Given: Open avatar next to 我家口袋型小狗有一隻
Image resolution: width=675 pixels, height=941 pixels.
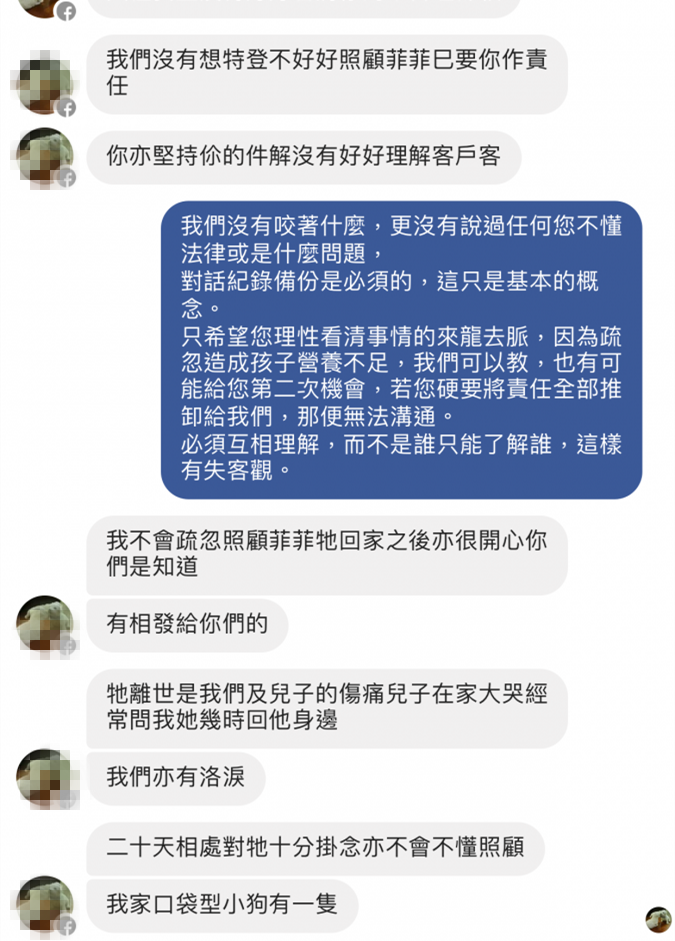Looking at the screenshot, I should coord(45,906).
